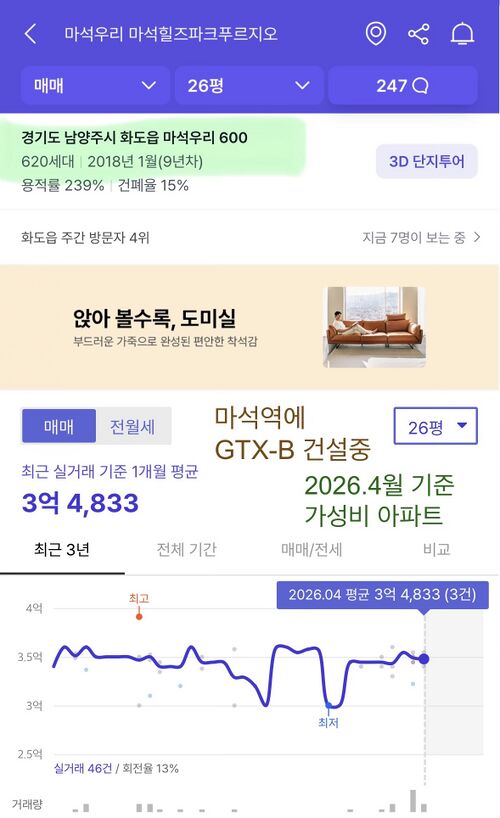See 지금 7명이 보는 중 details
The height and width of the screenshot is (818, 500).
(421, 238)
